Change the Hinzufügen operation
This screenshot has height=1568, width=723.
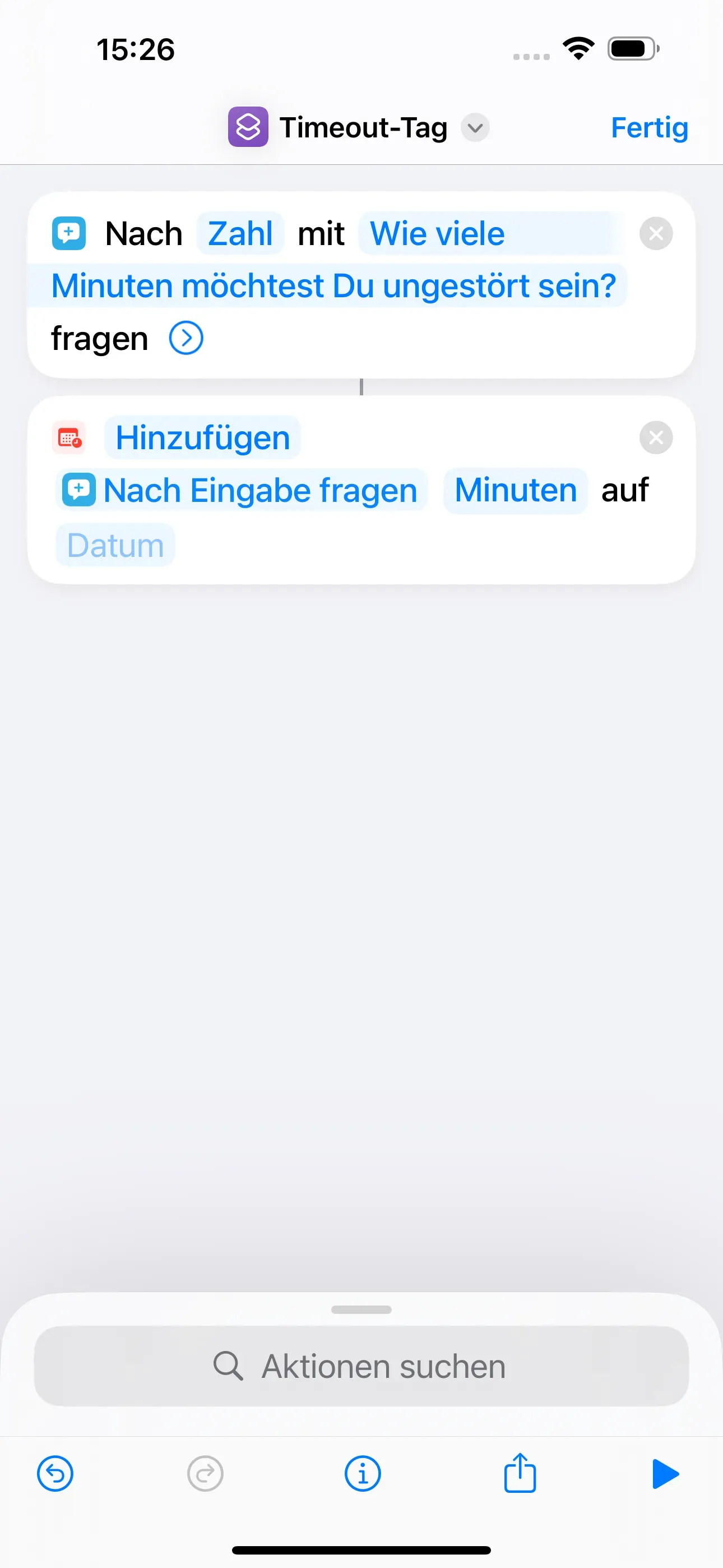click(203, 437)
